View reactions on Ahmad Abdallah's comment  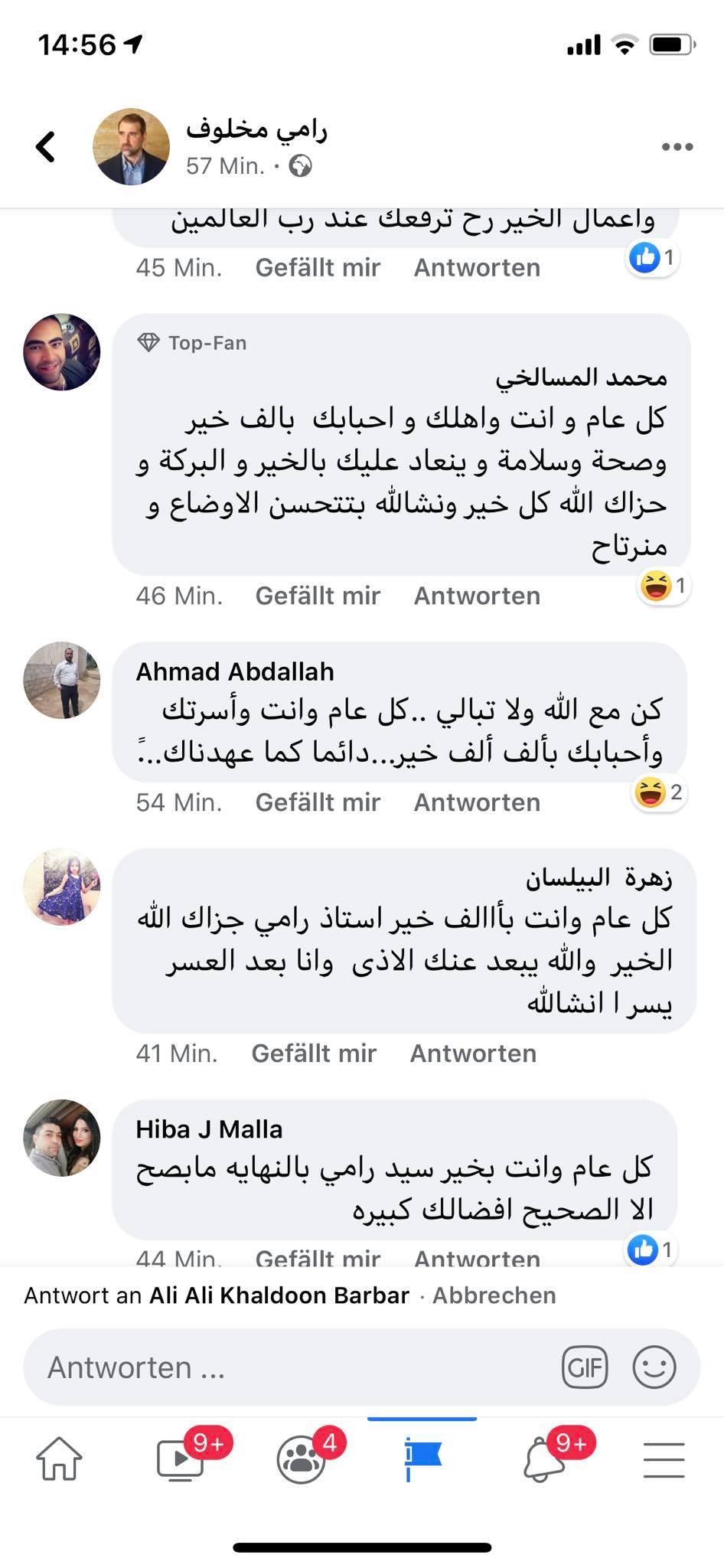[658, 793]
